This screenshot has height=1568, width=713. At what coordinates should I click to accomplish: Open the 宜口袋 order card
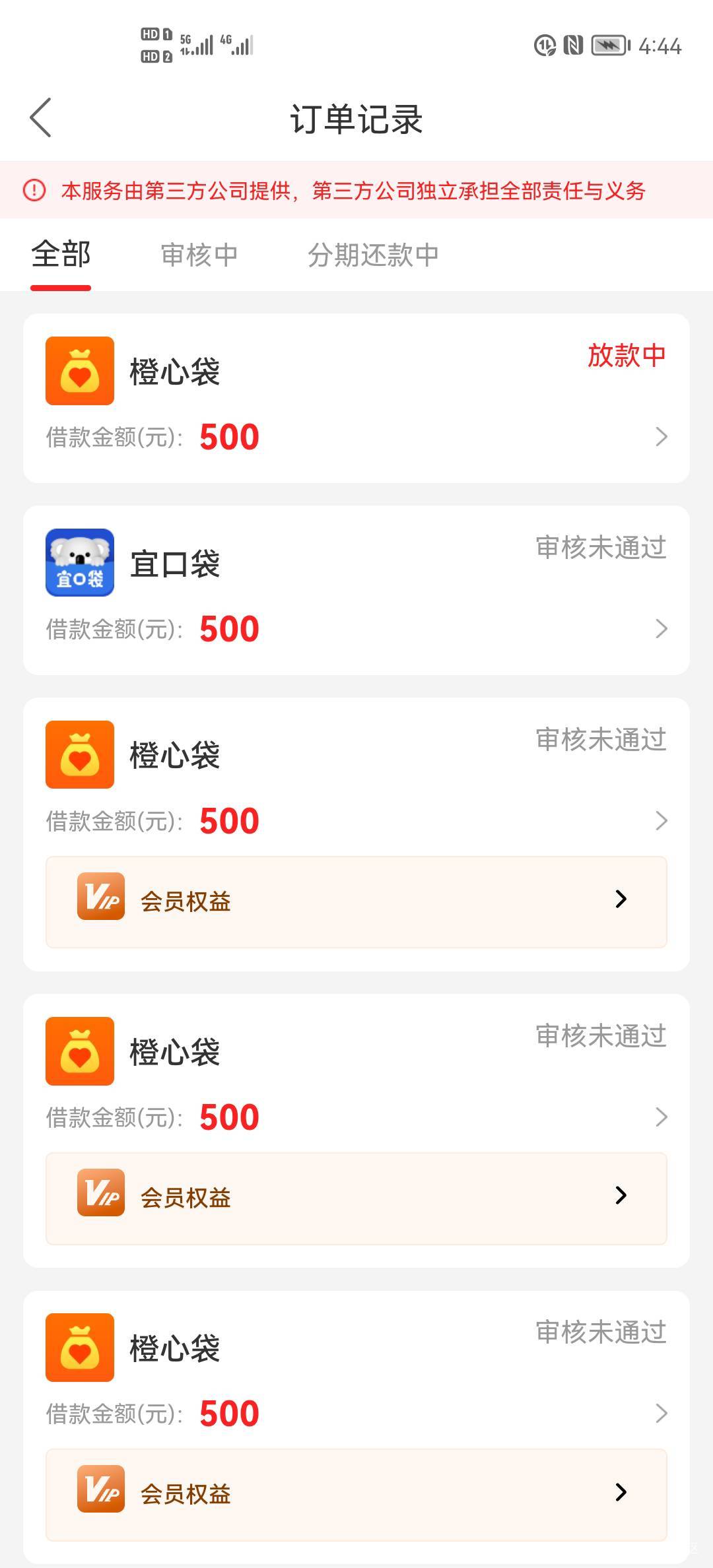[x=356, y=591]
